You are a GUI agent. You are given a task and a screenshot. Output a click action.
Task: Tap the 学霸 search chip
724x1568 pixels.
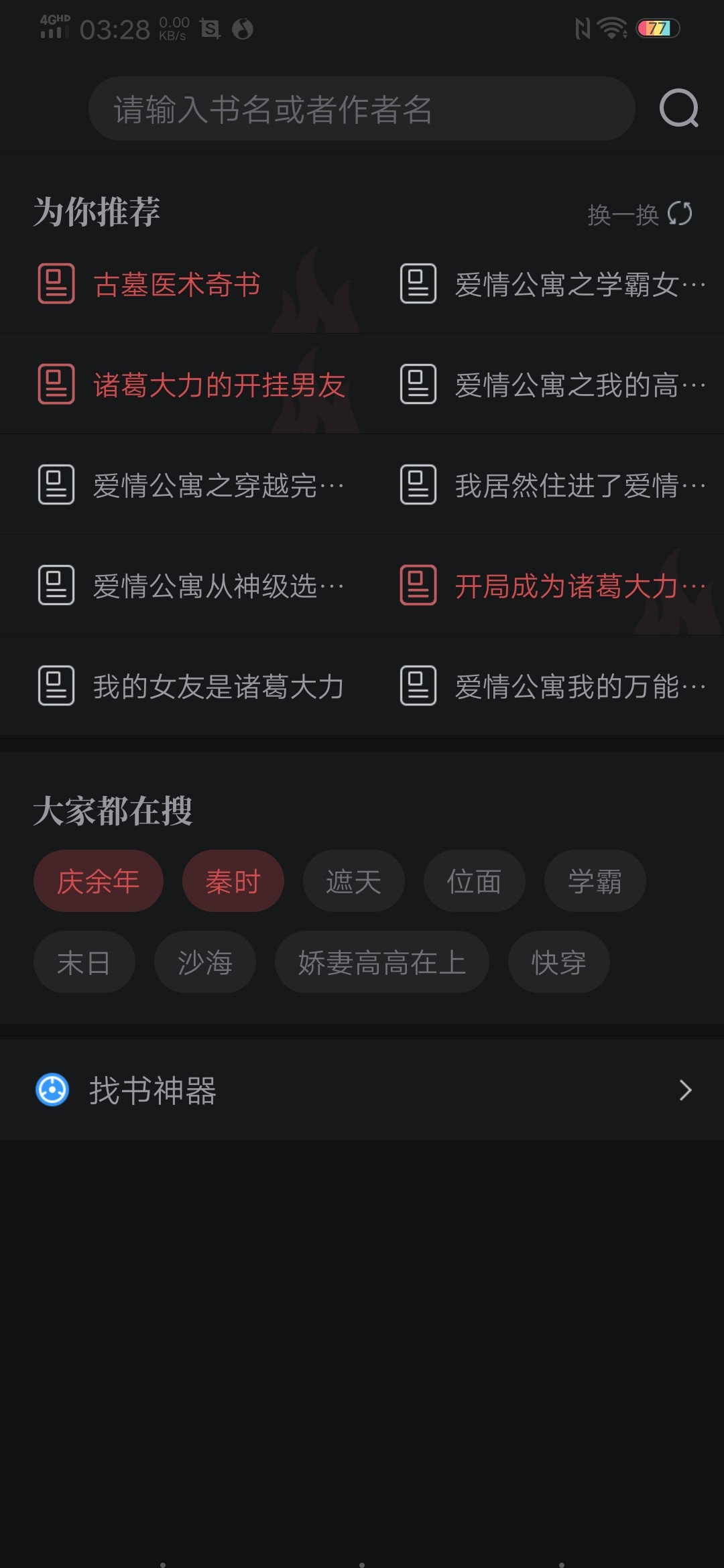(x=595, y=881)
